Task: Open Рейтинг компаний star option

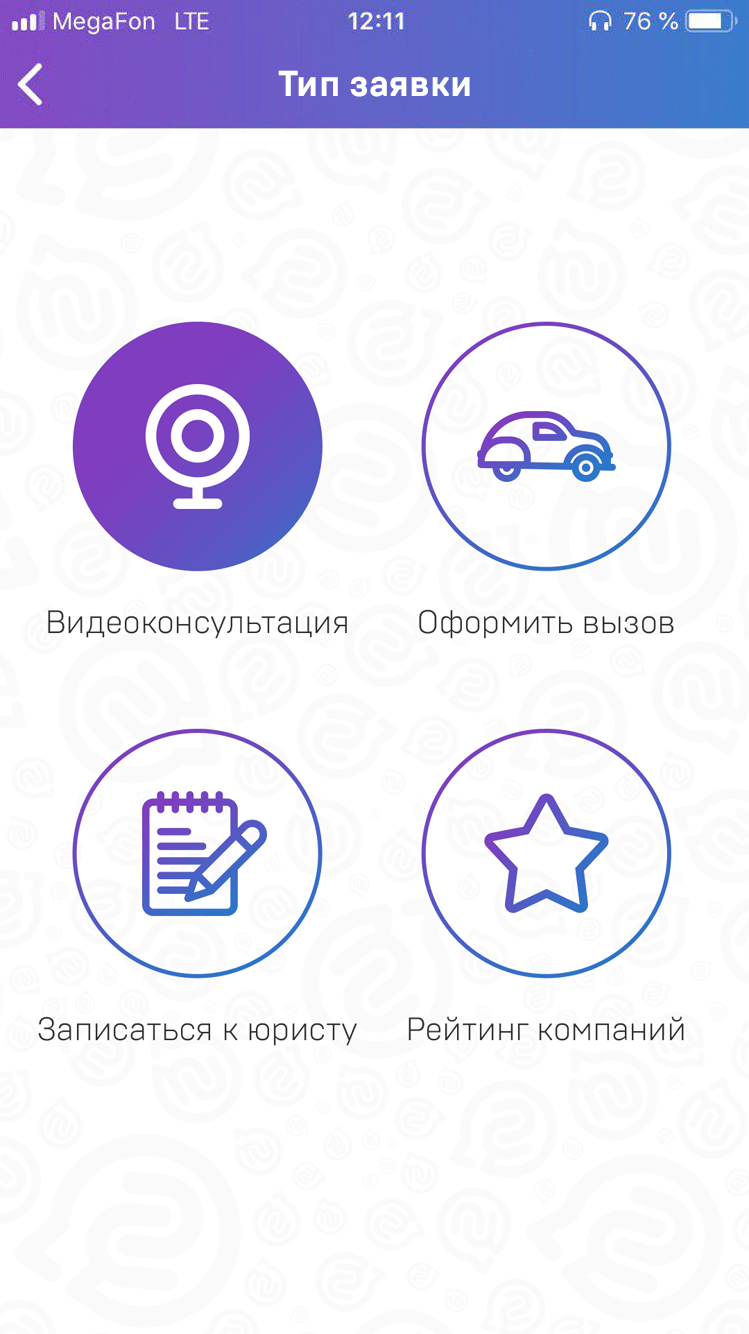Action: 546,853
